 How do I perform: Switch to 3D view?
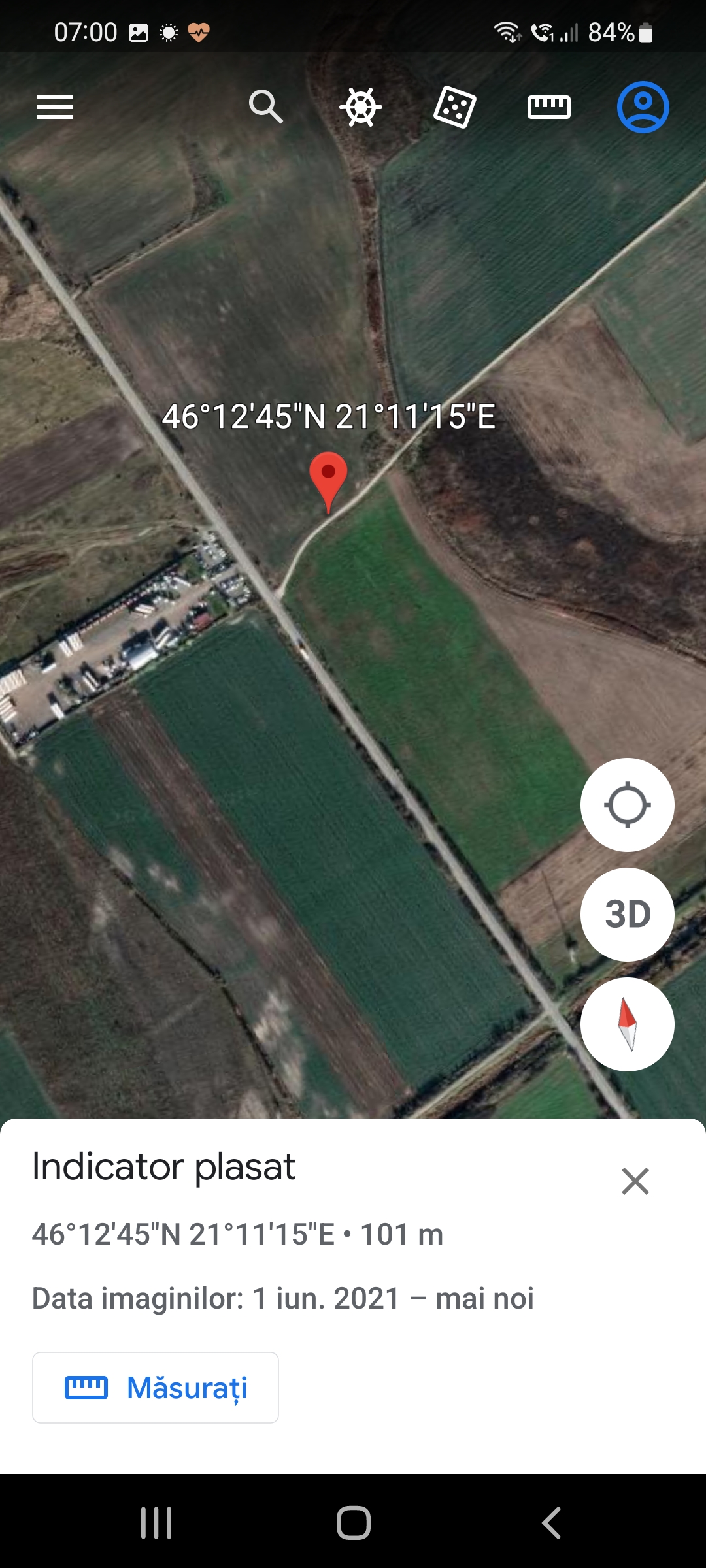(x=627, y=914)
